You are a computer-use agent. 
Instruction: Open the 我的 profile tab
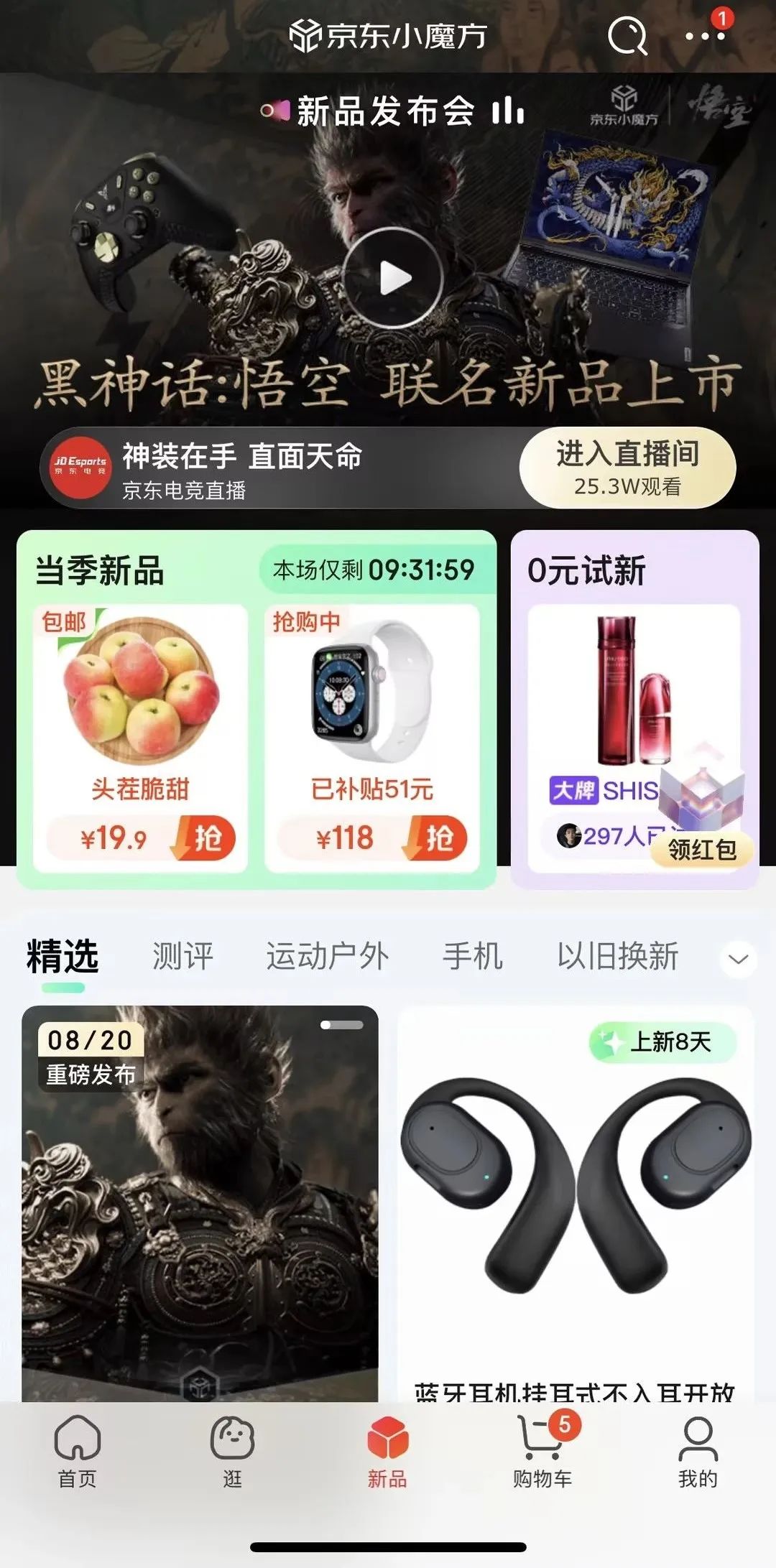pos(698,1451)
